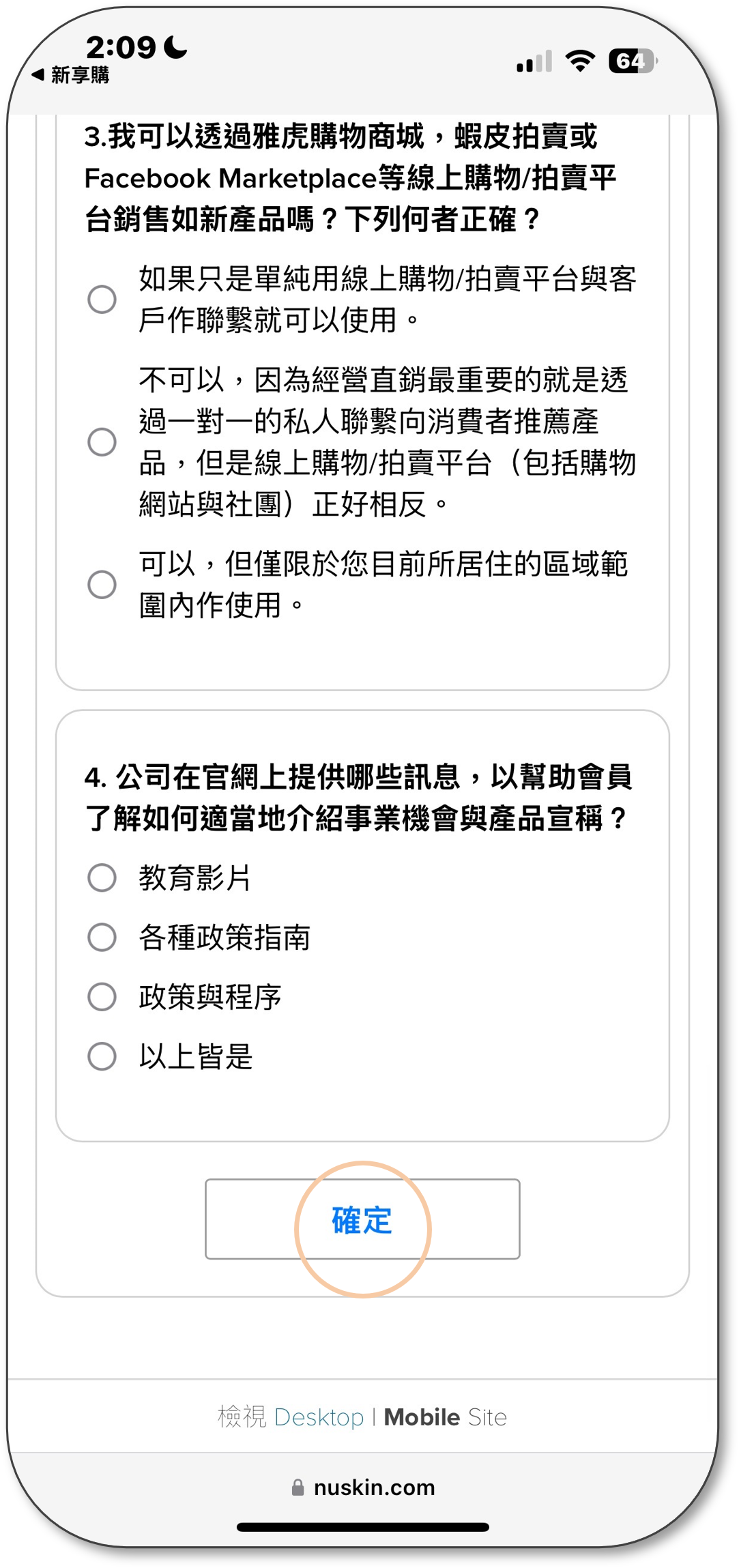Return to the 新享購 app via the back shortcut
The image size is (739, 1568).
tap(71, 75)
